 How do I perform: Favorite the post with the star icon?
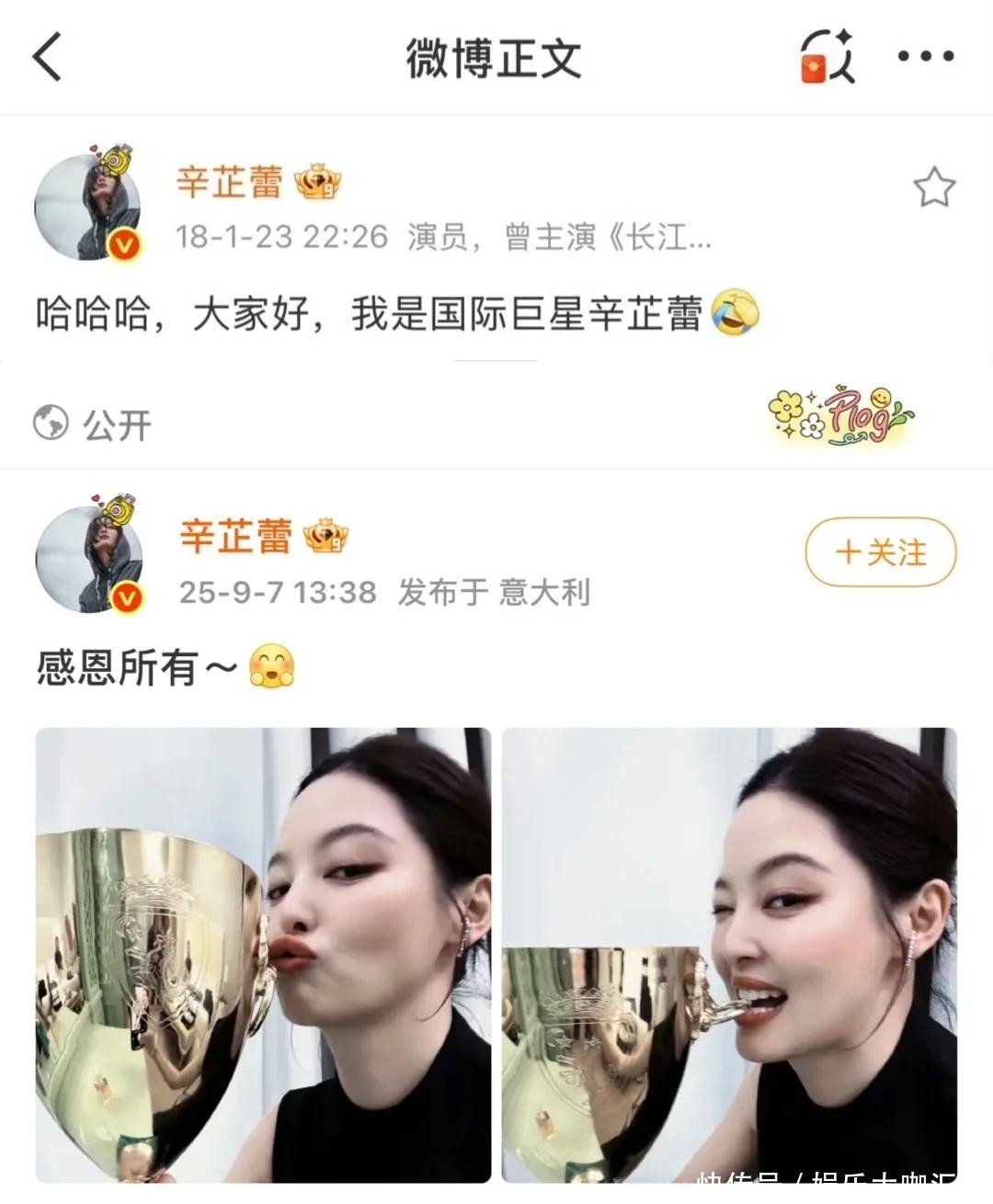933,187
